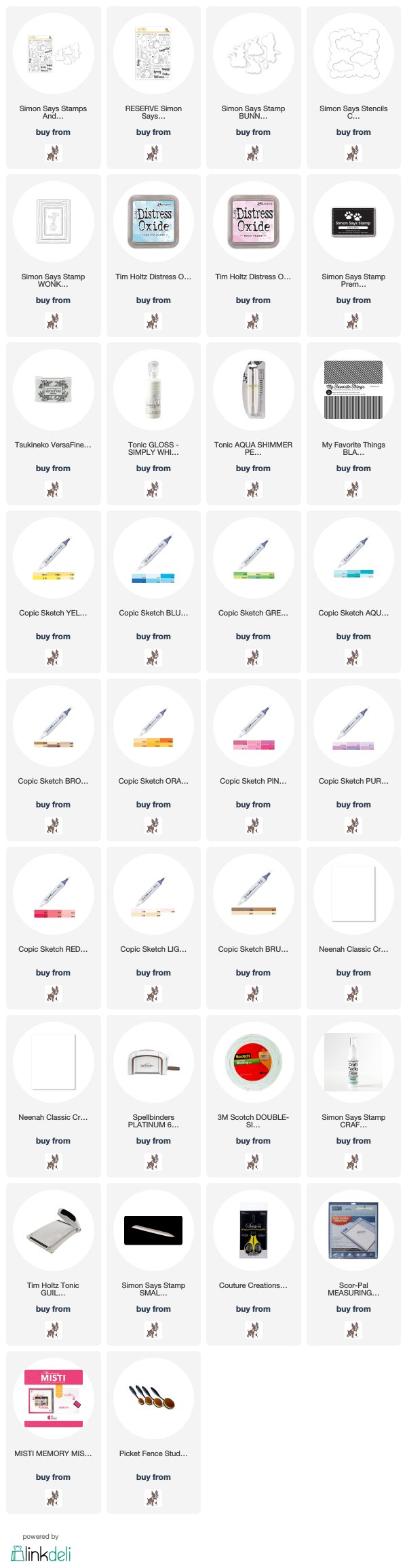Open Copic Sketch YEL... markers card
Screen dimensions: 407x1568
click(53, 560)
